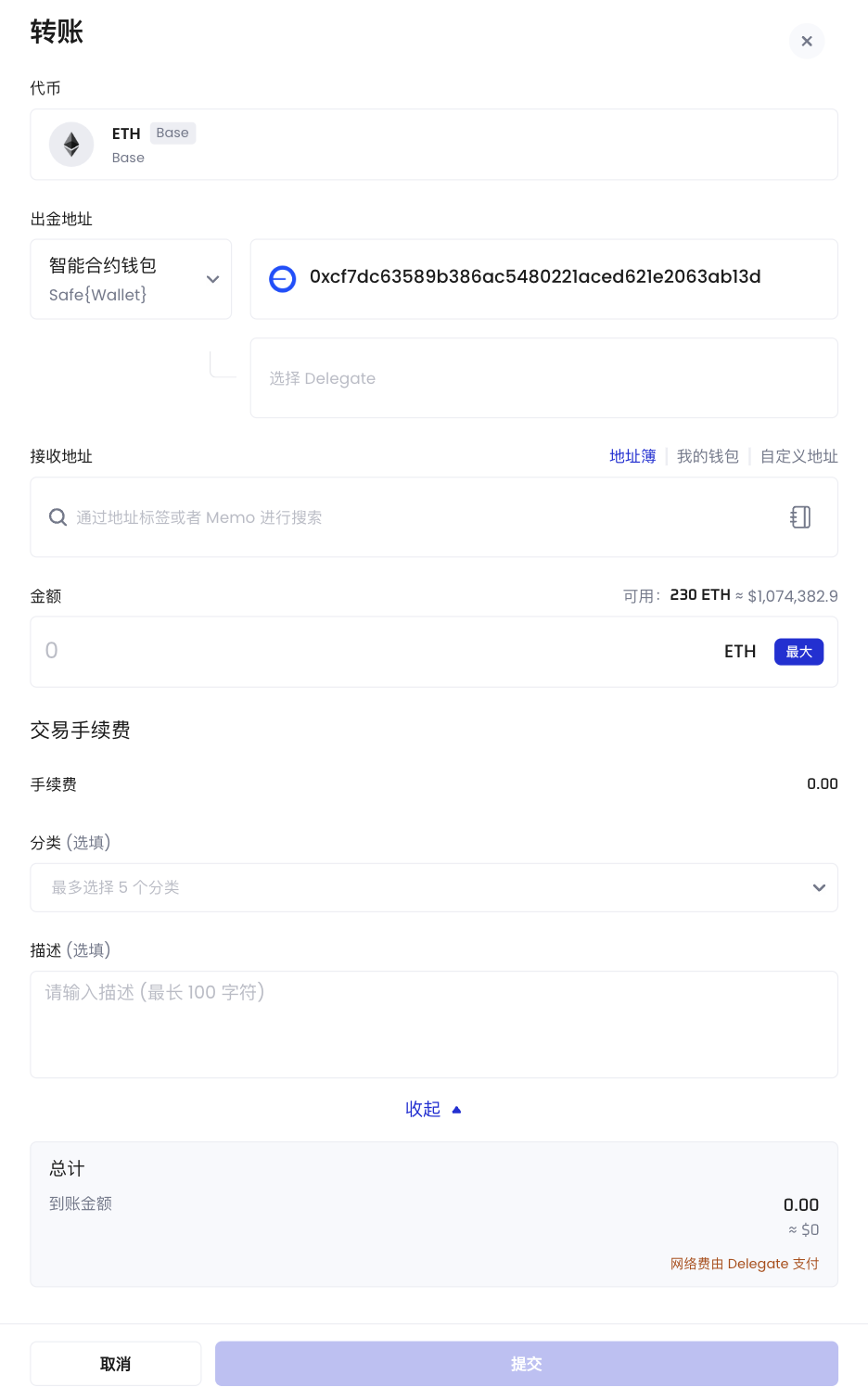Submit the transfer with 提交
The image size is (868, 1400).
coord(527,1364)
